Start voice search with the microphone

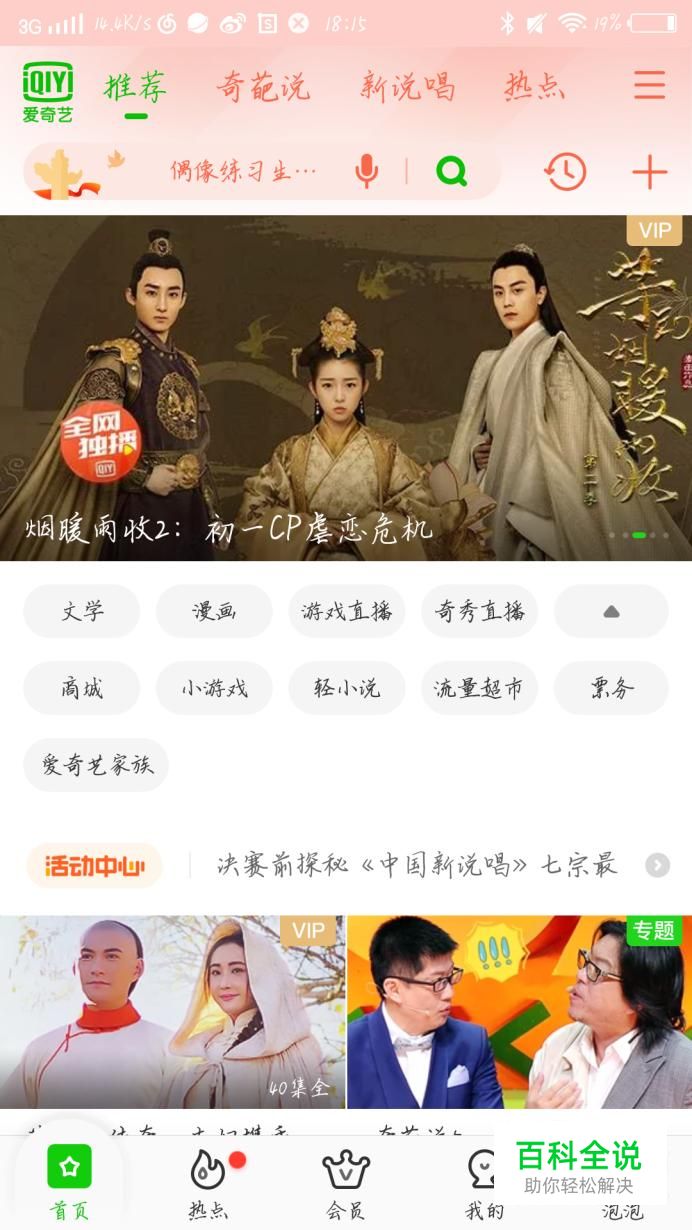(x=367, y=172)
